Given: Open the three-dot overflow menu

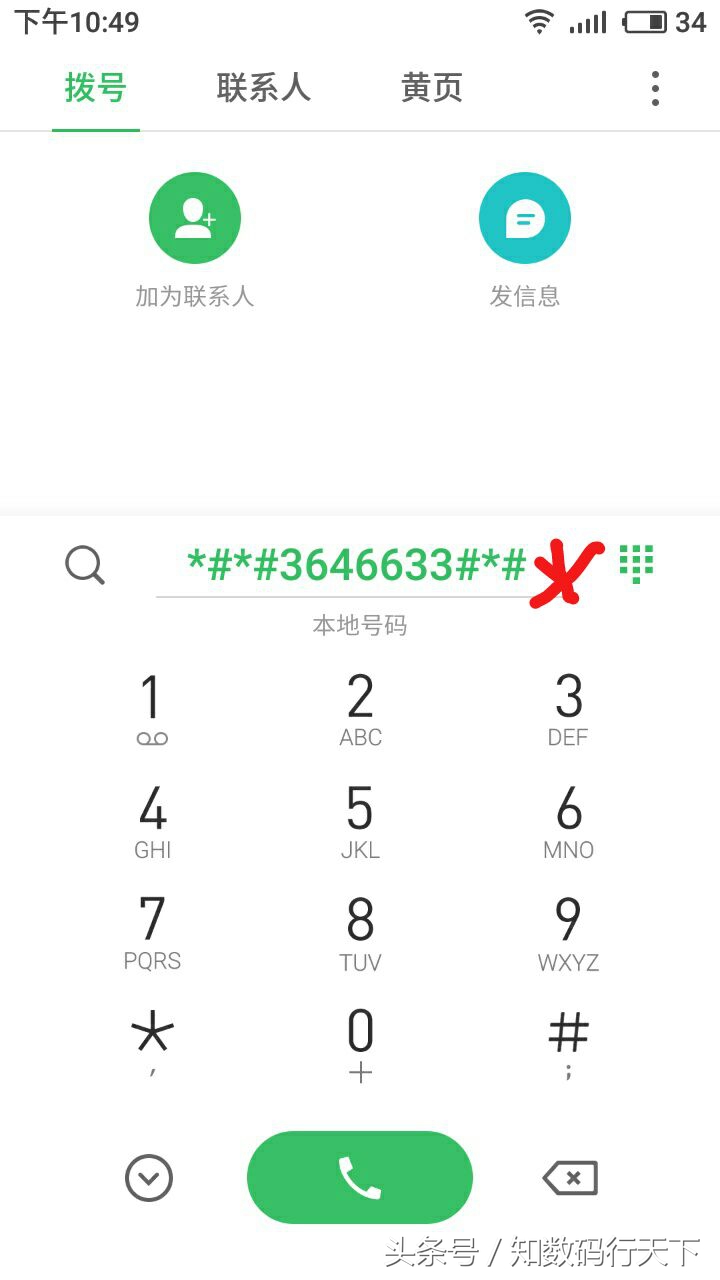Looking at the screenshot, I should [x=655, y=88].
